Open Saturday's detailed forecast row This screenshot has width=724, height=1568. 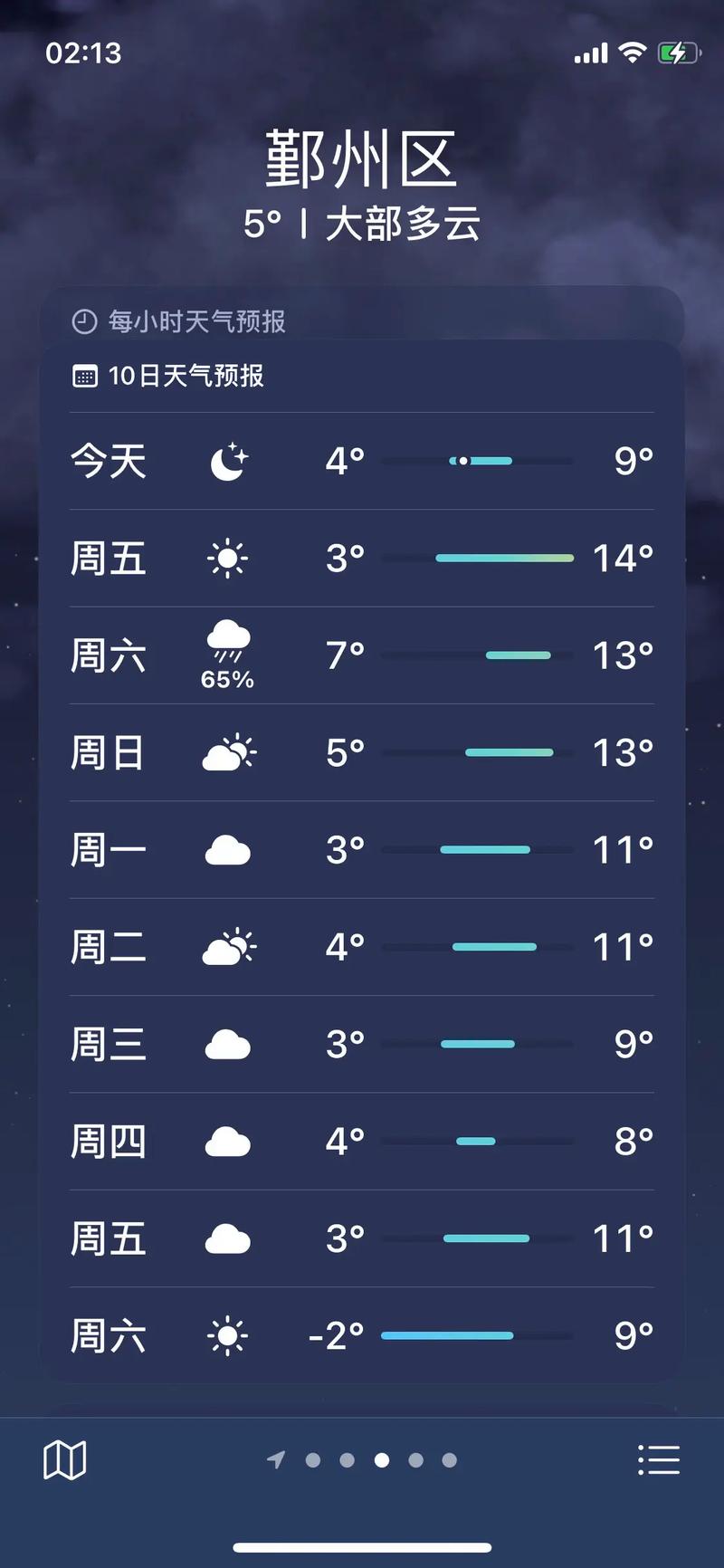tap(362, 655)
